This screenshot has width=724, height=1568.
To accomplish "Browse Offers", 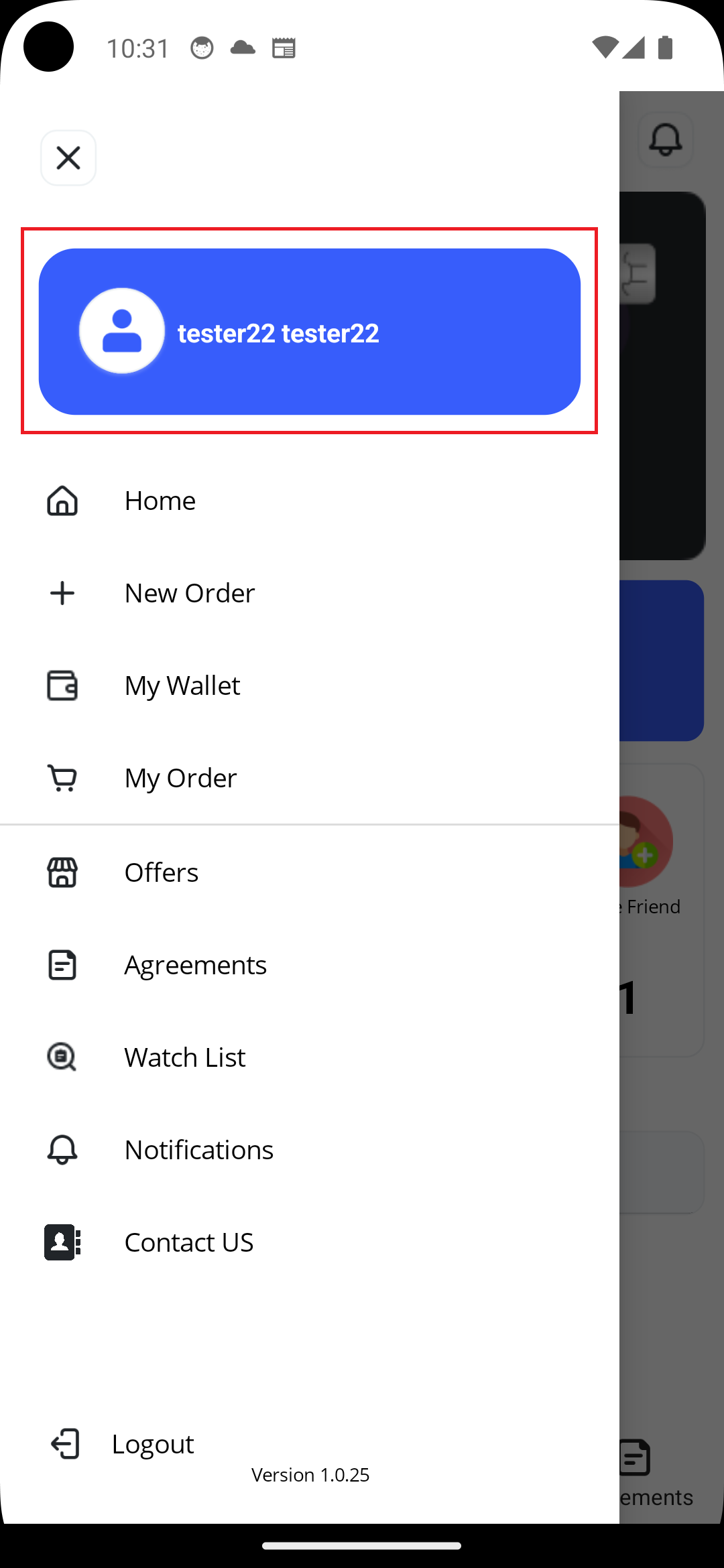I will tap(161, 872).
